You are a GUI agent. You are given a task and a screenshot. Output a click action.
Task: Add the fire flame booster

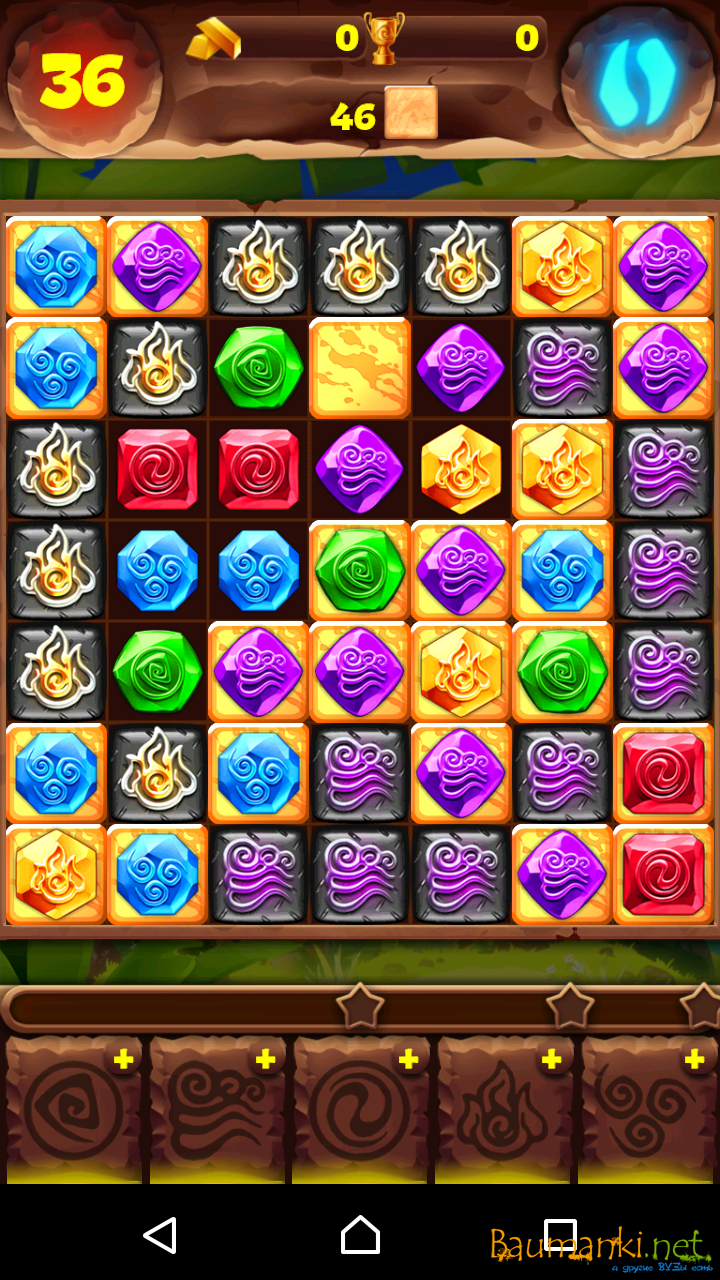pos(551,1059)
